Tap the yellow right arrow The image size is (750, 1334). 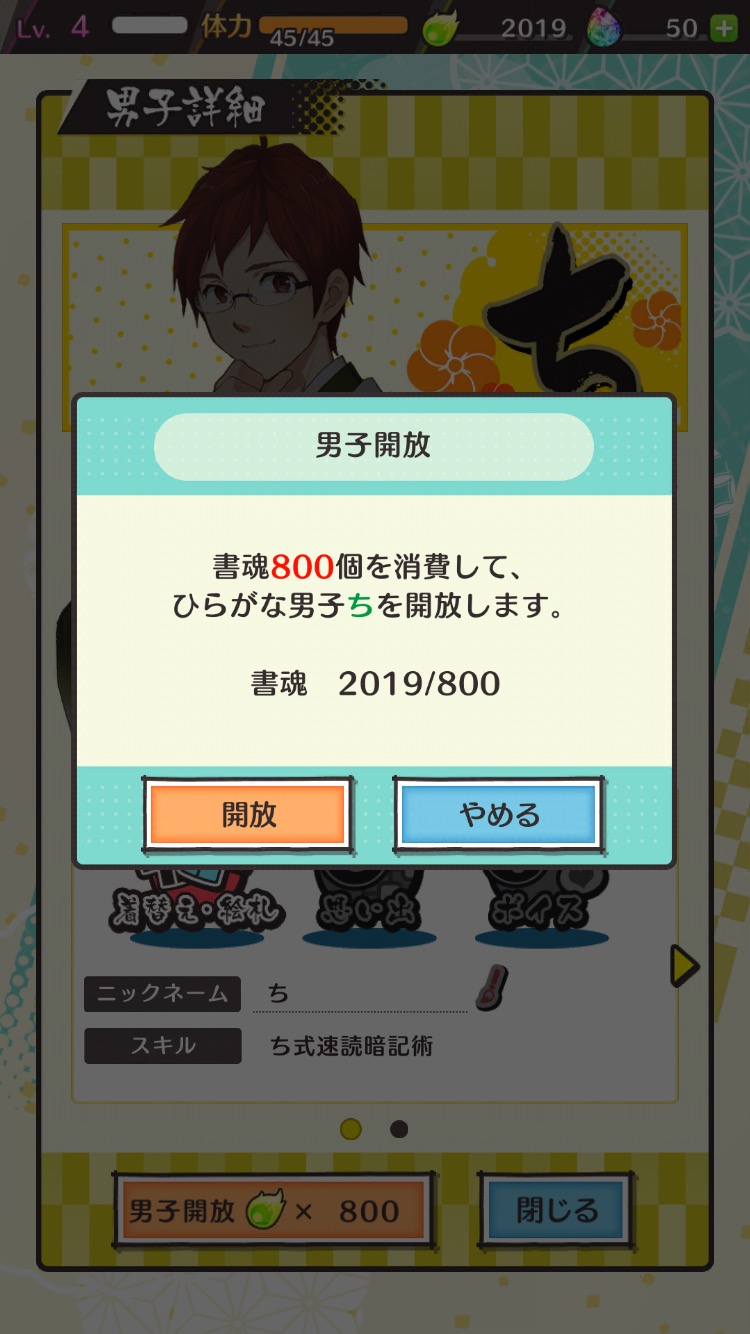point(684,966)
